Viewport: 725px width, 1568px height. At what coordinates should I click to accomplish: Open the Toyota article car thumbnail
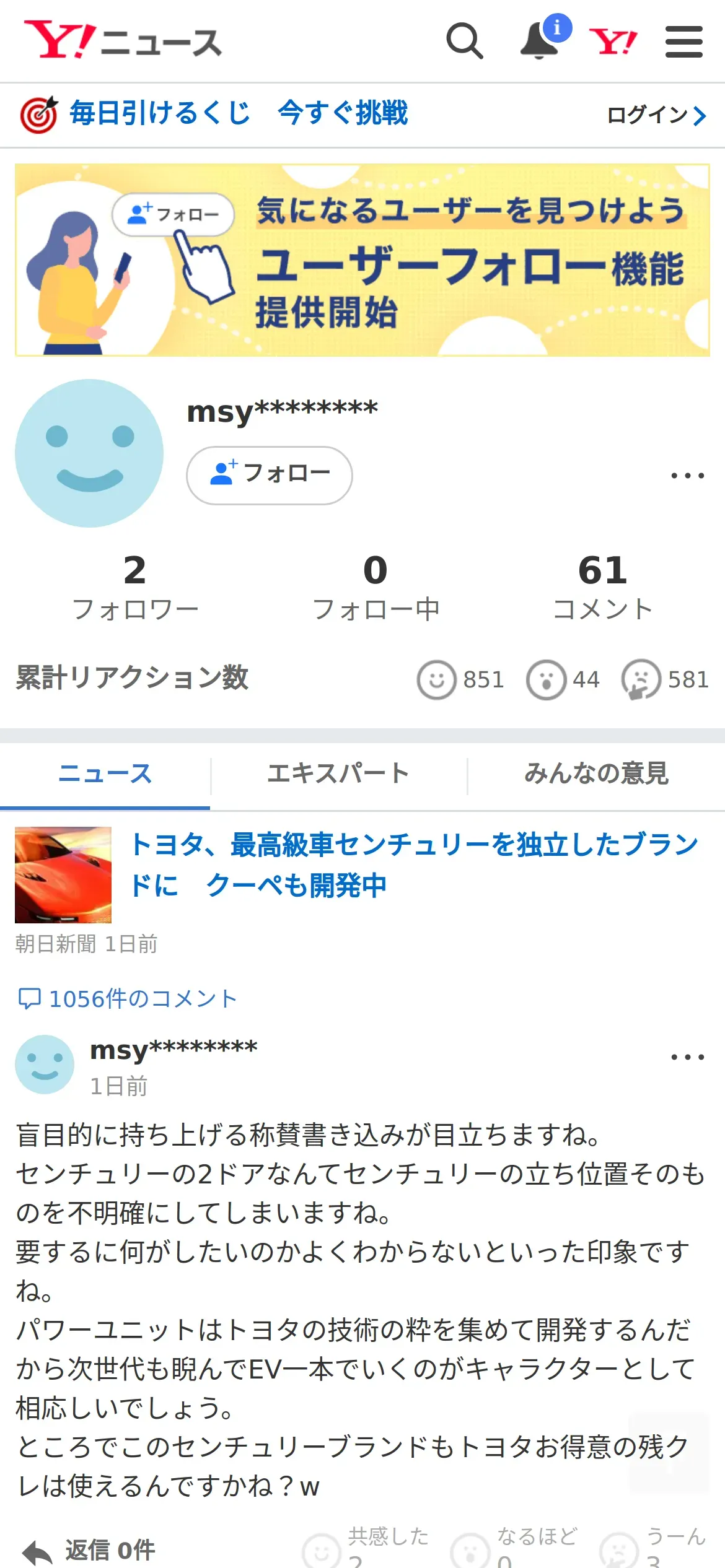(x=63, y=875)
